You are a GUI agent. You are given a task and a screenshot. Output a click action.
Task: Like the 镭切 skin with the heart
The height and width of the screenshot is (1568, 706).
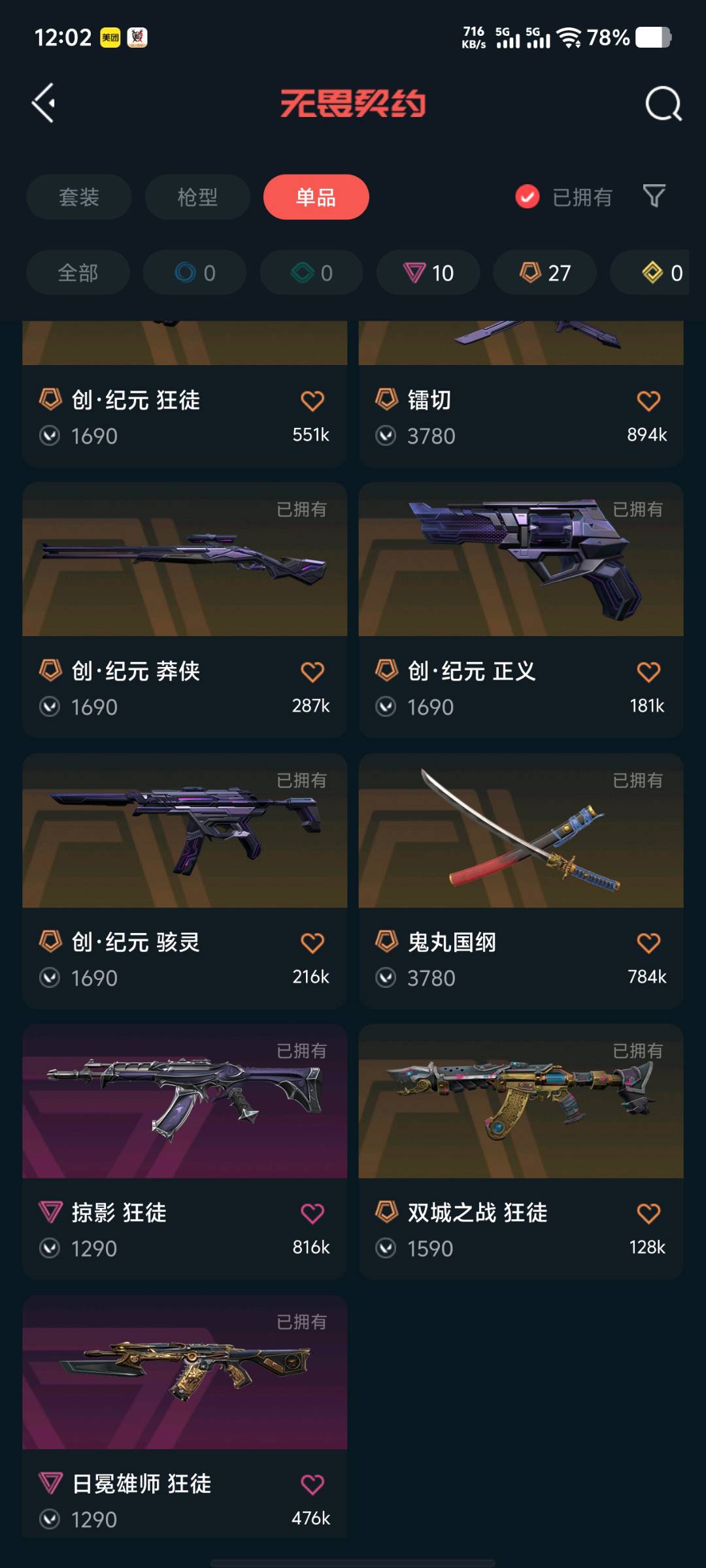click(648, 400)
